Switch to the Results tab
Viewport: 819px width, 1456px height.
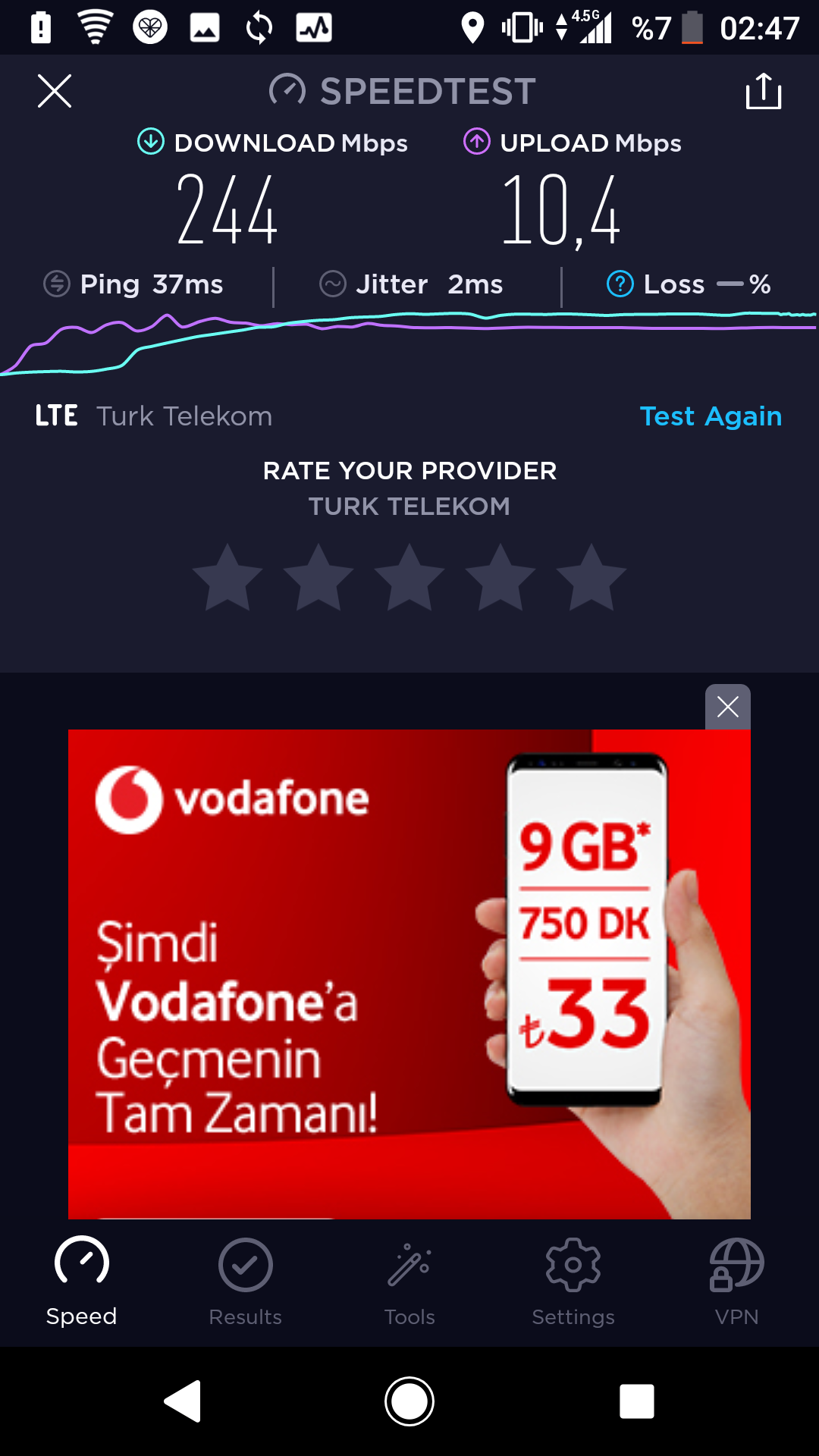[x=246, y=1282]
